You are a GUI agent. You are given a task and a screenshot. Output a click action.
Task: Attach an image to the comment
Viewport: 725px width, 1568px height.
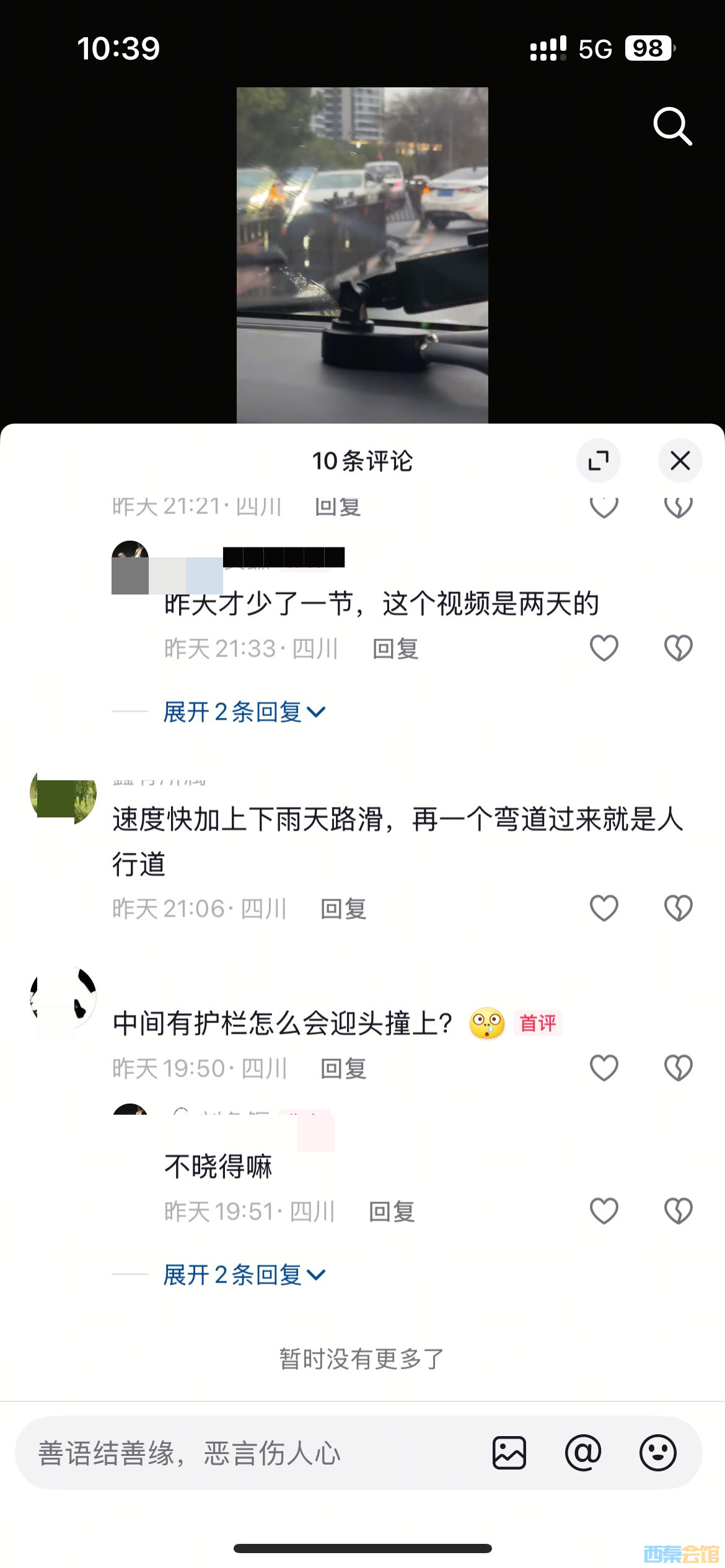pos(509,1453)
